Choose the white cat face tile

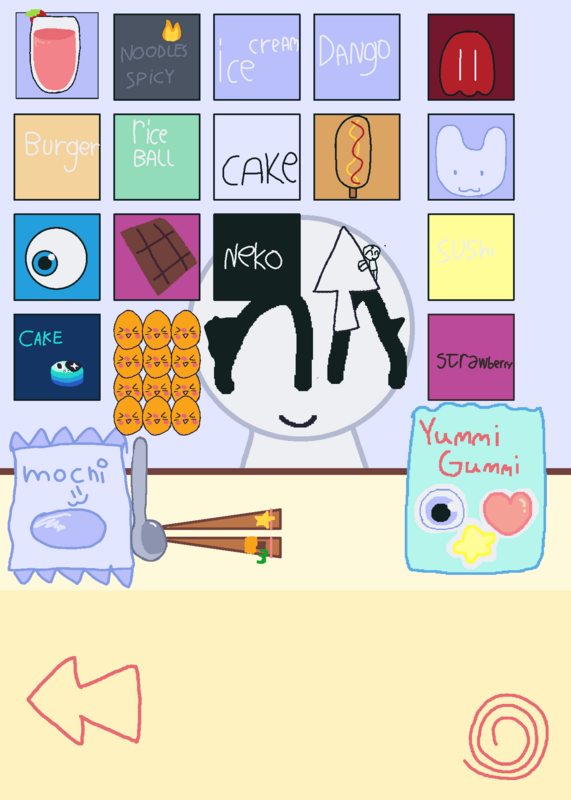click(471, 157)
